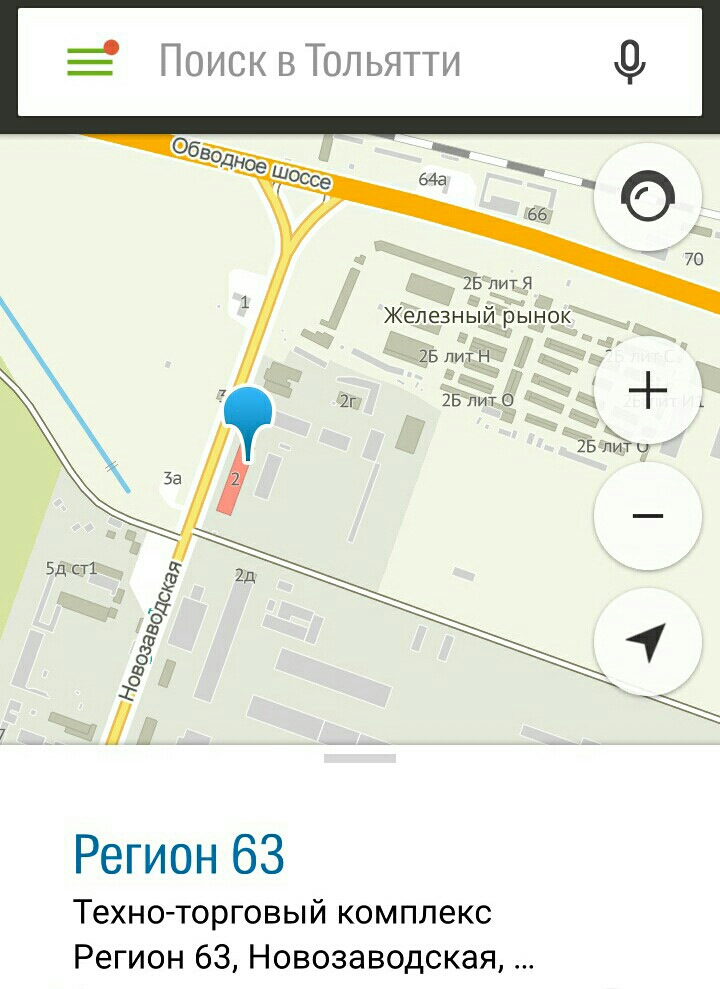720x989 pixels.
Task: Open the hamburger menu
Action: click(x=90, y=62)
